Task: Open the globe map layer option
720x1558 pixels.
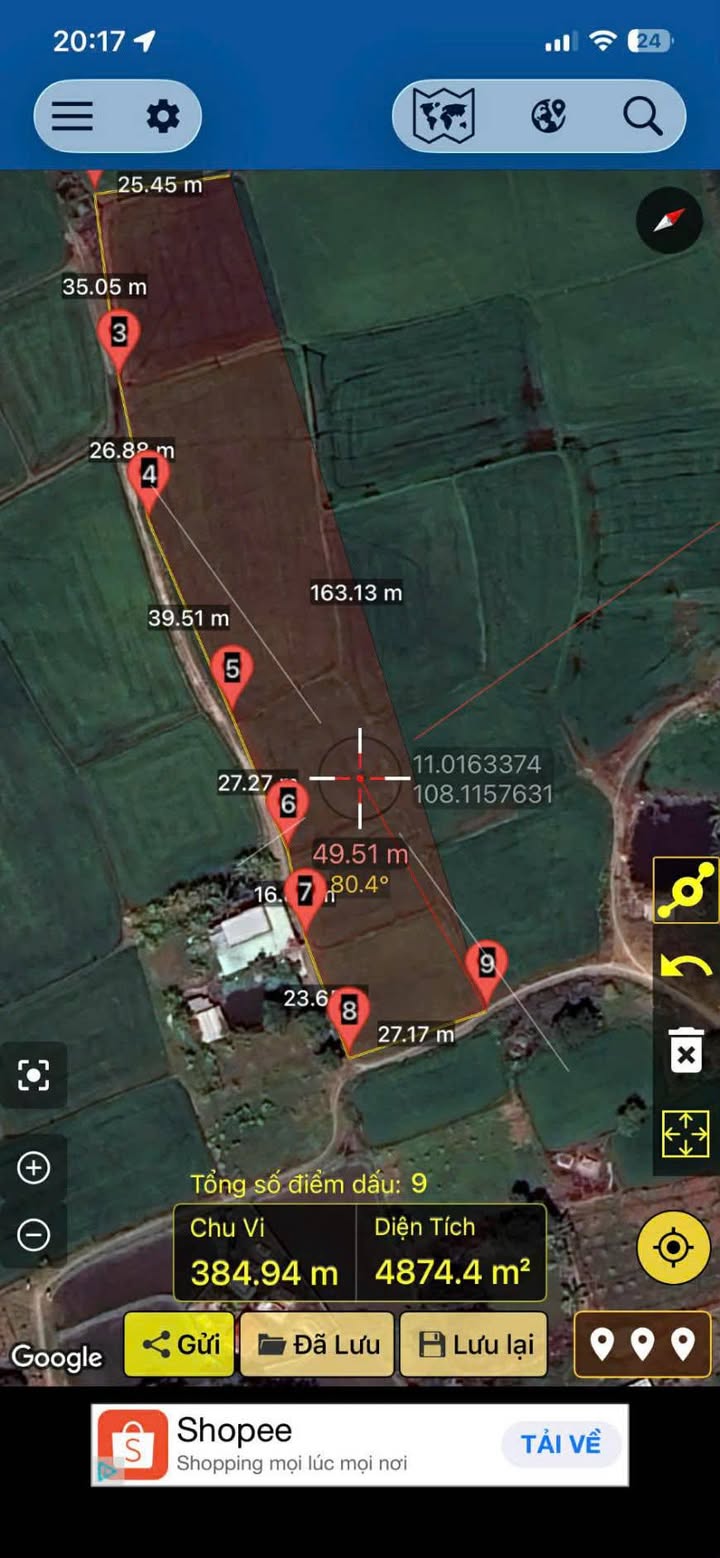Action: point(548,117)
